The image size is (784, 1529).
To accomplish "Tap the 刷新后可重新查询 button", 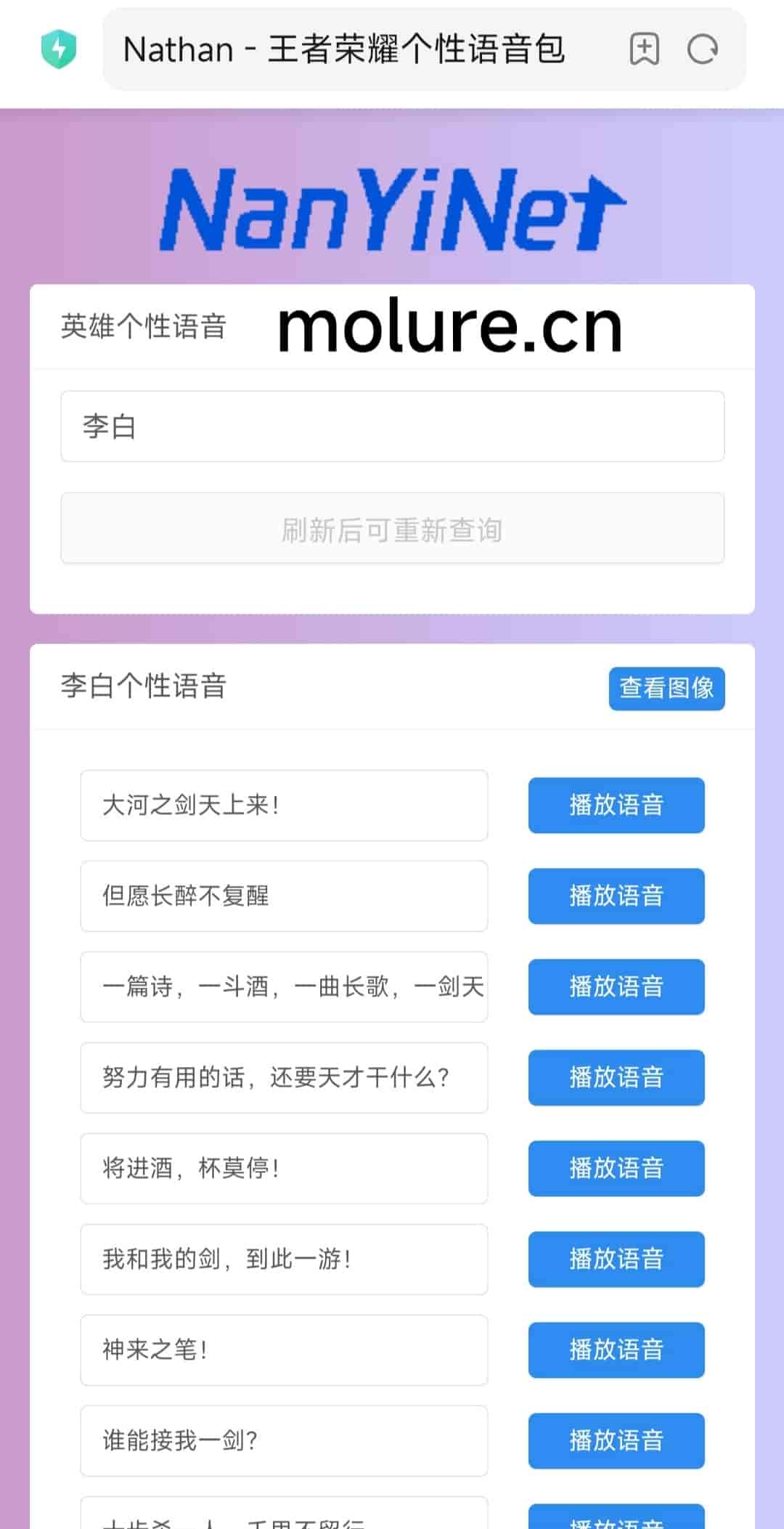I will 392,529.
